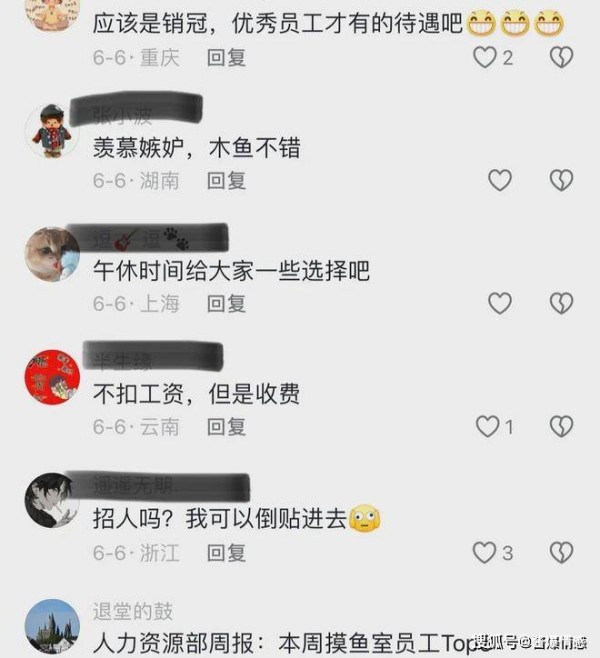
Task: Reply to the comment from 浙江
Action: (226, 552)
